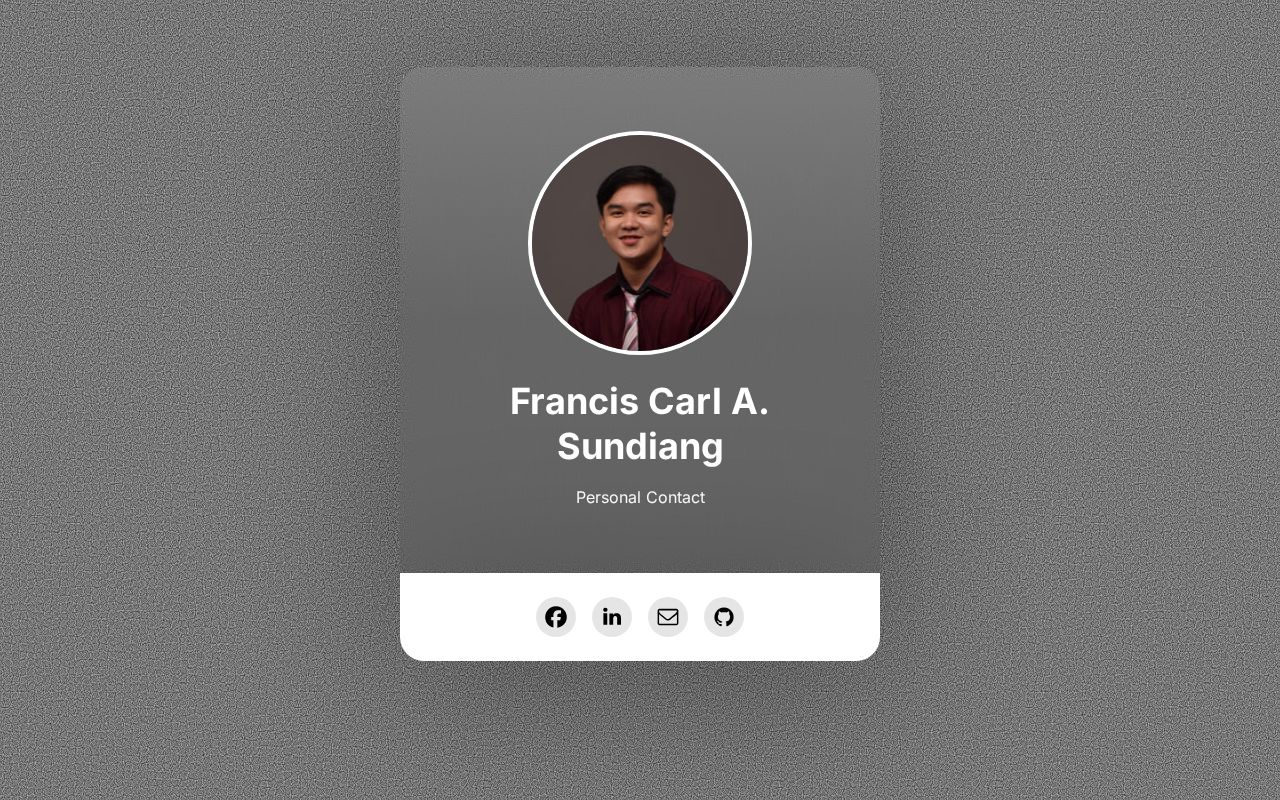
Task: Send an email via envelope icon
Action: [x=668, y=617]
